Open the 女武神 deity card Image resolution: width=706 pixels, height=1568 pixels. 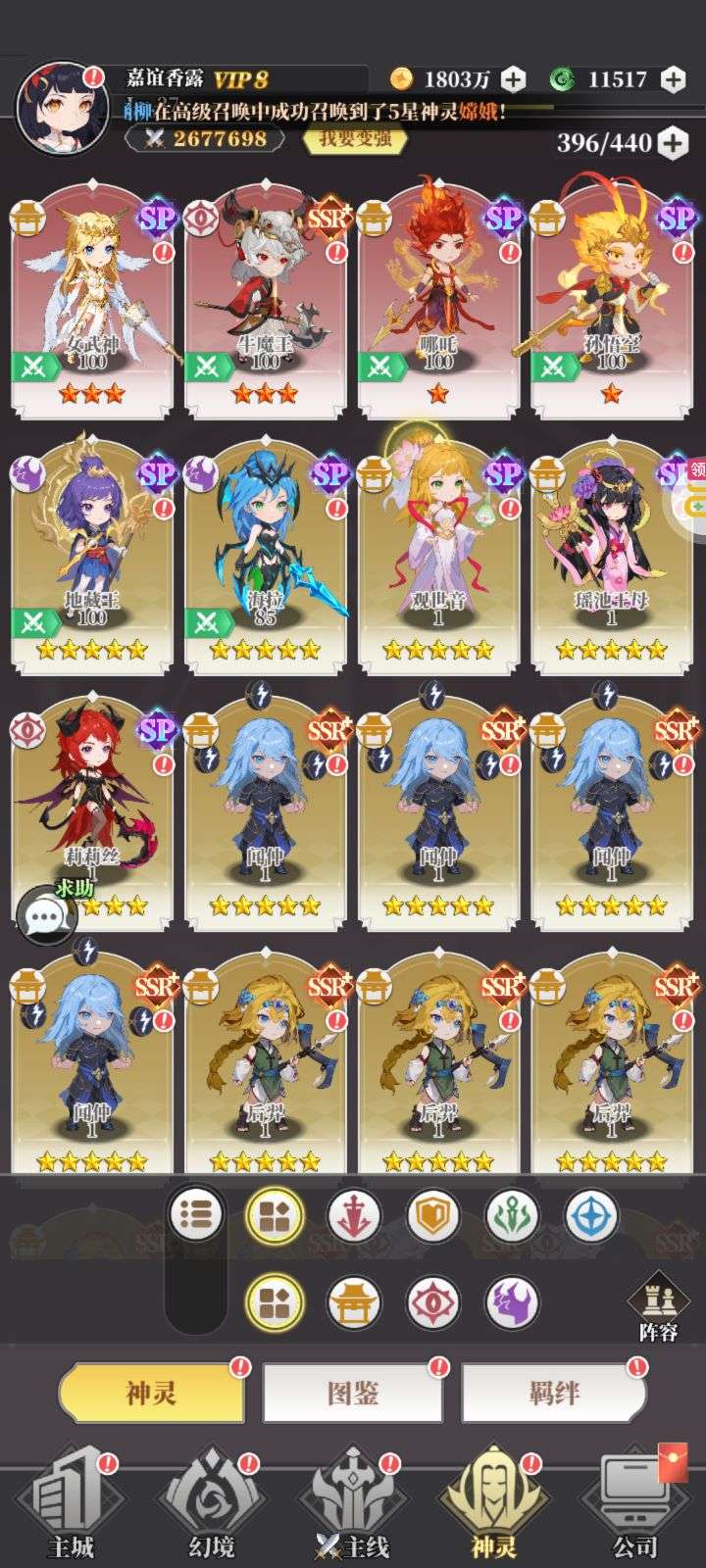coord(93,297)
